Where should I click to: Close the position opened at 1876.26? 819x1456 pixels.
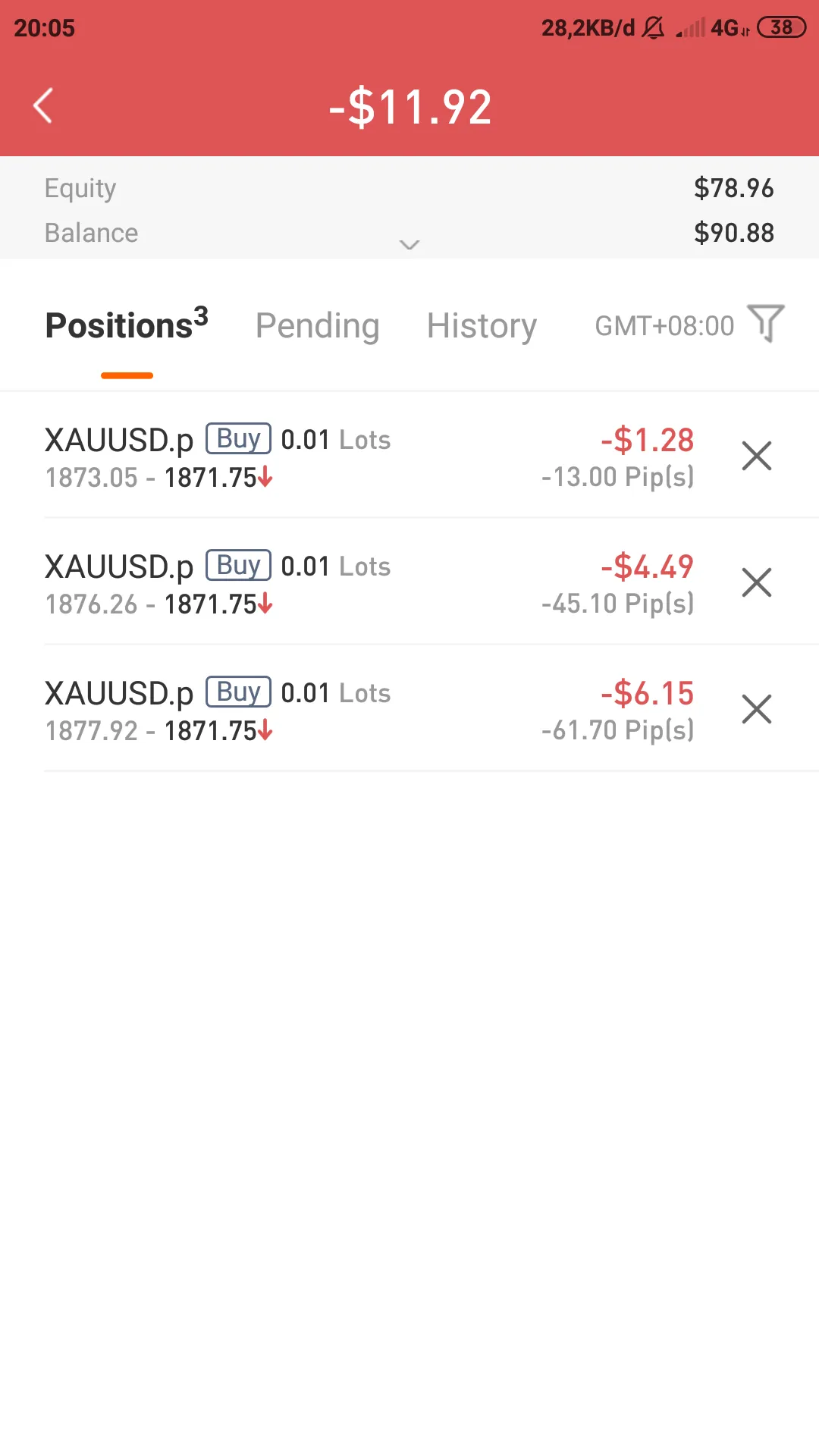click(x=757, y=582)
